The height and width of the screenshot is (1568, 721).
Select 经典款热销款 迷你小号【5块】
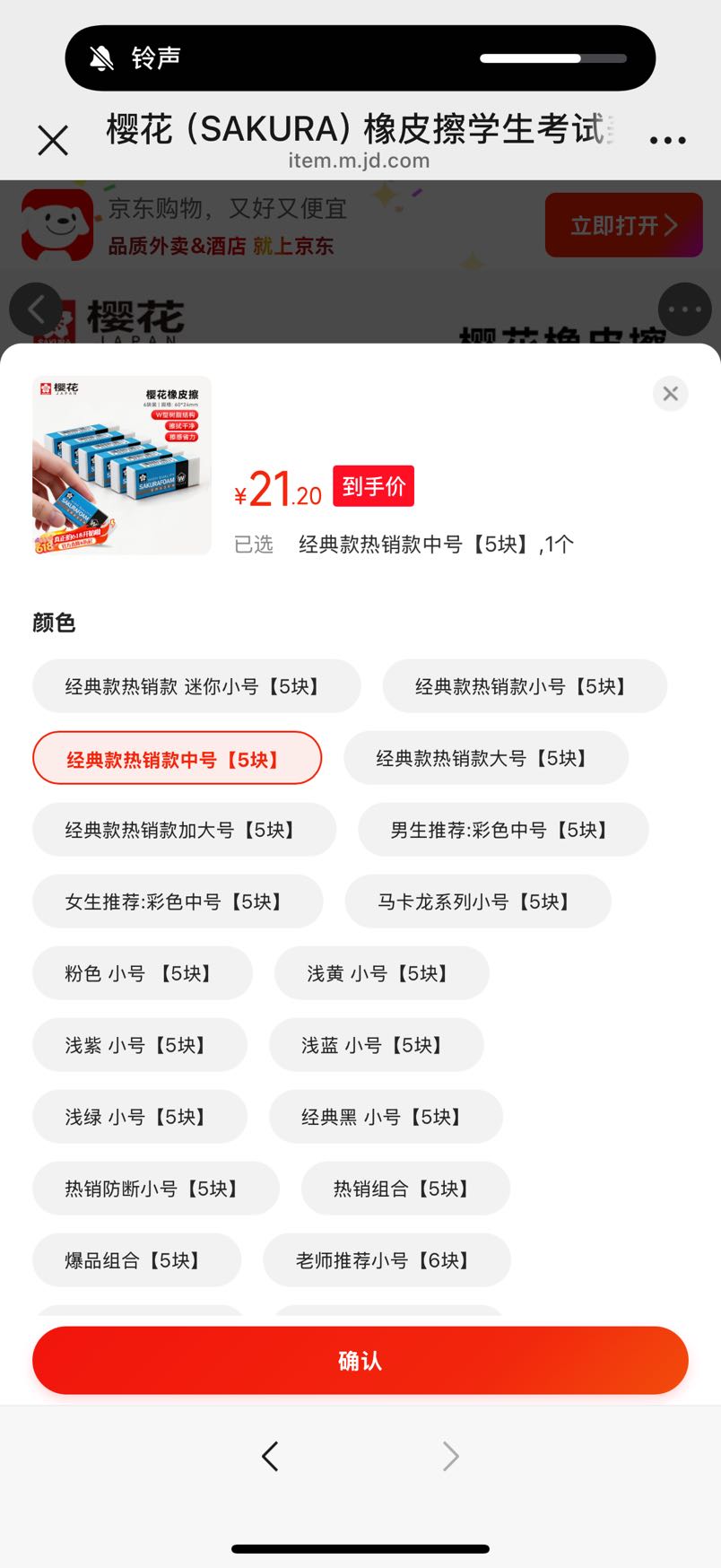[x=196, y=686]
